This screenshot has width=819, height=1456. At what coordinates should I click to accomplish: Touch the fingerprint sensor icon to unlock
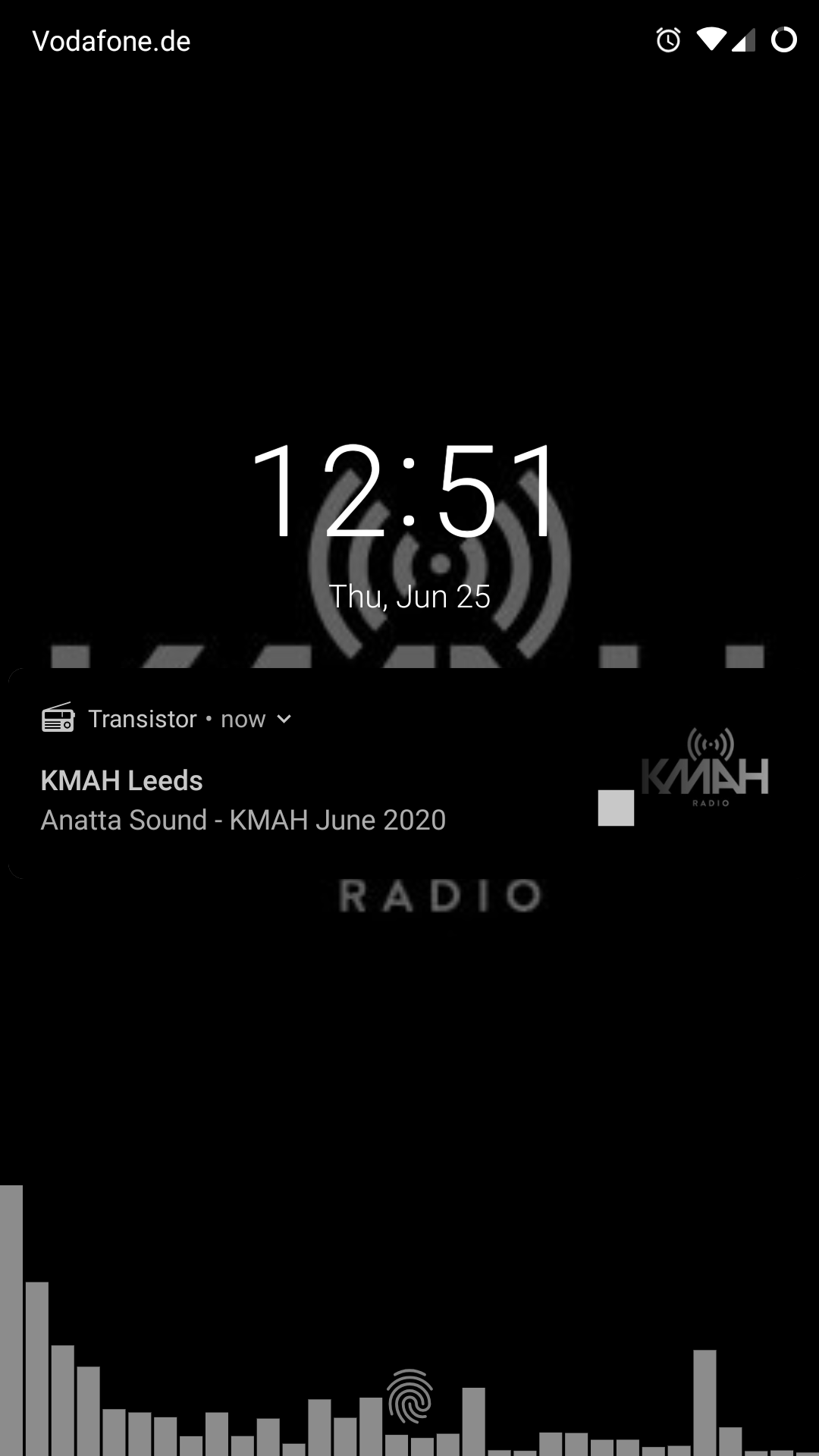click(409, 1397)
